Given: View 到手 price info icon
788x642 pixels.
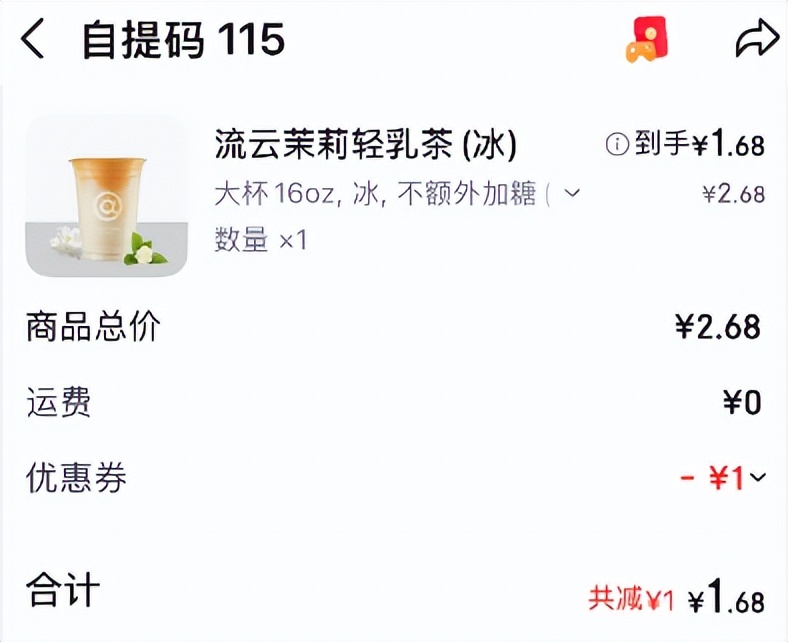Looking at the screenshot, I should coord(618,145).
